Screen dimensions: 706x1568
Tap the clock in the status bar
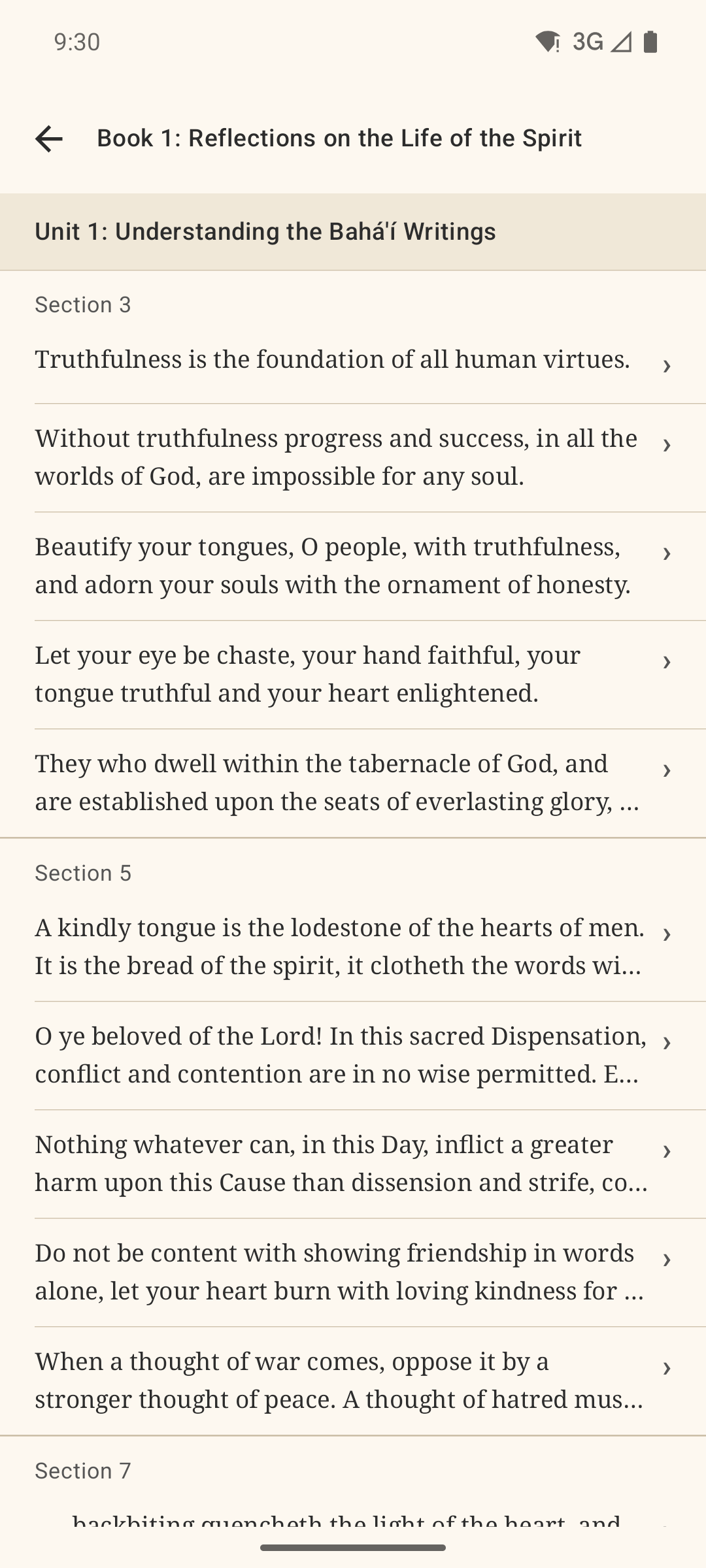pyautogui.click(x=74, y=42)
